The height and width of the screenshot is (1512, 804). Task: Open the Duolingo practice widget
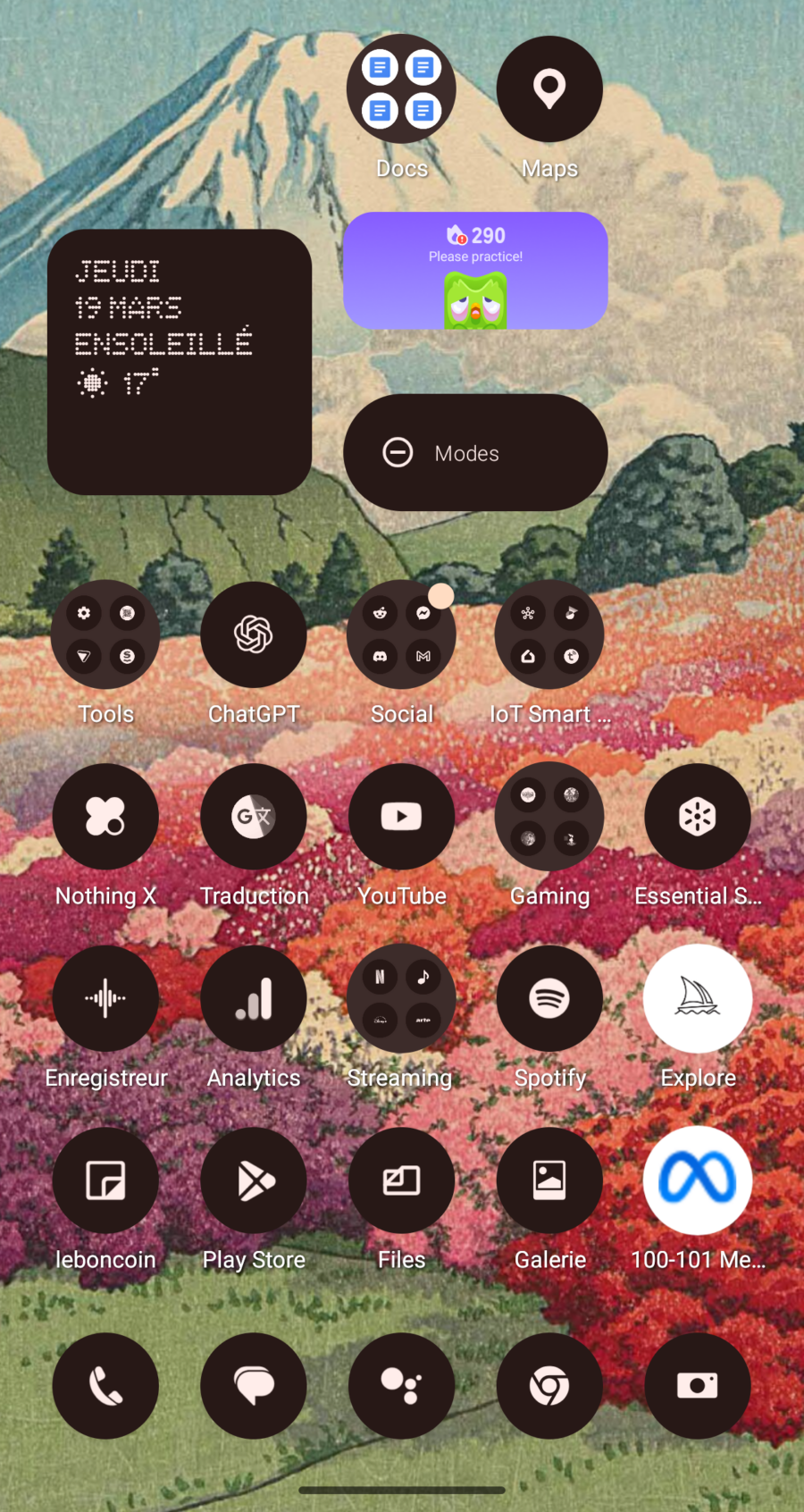[475, 271]
